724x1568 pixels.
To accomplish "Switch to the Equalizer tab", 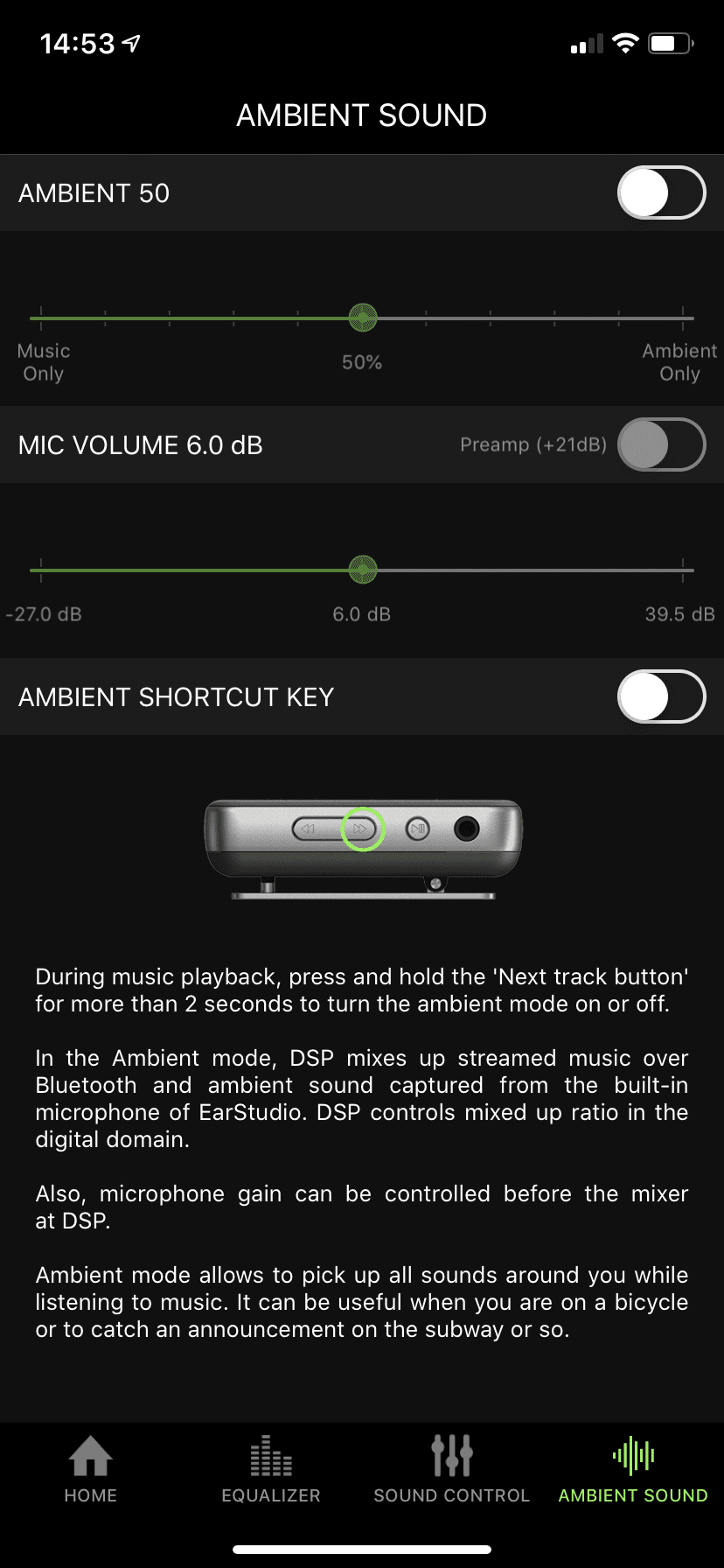I will coord(271,1470).
